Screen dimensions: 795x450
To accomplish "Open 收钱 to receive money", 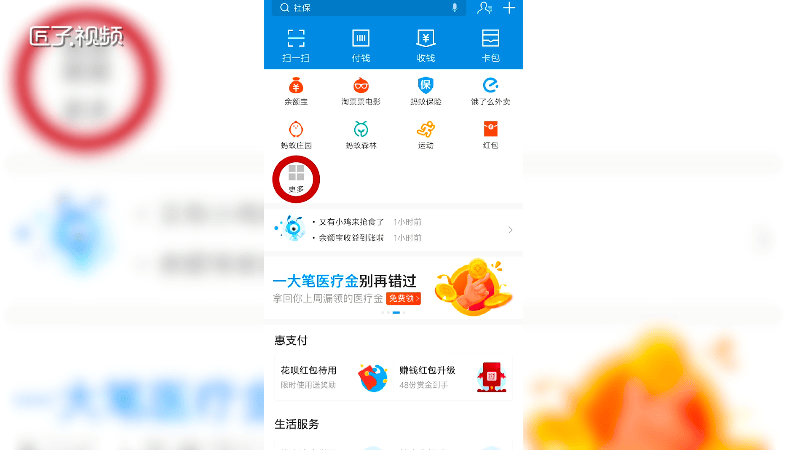I will [425, 45].
